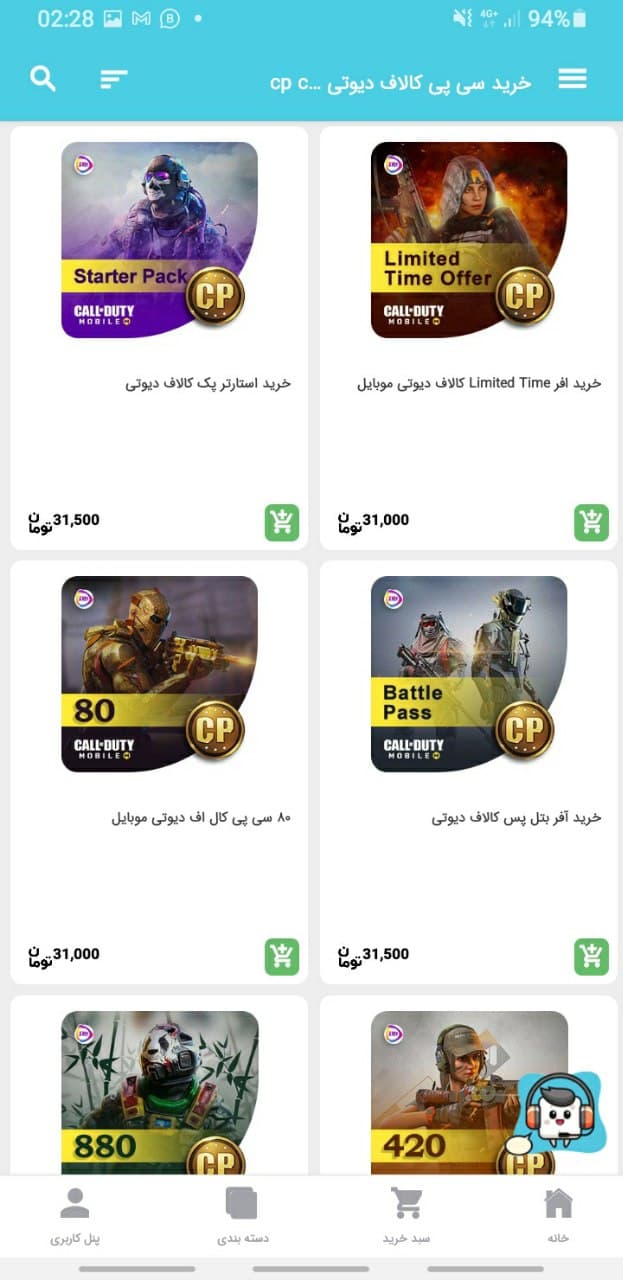
Task: Add Limited Time Offer to the cart
Action: tap(591, 521)
